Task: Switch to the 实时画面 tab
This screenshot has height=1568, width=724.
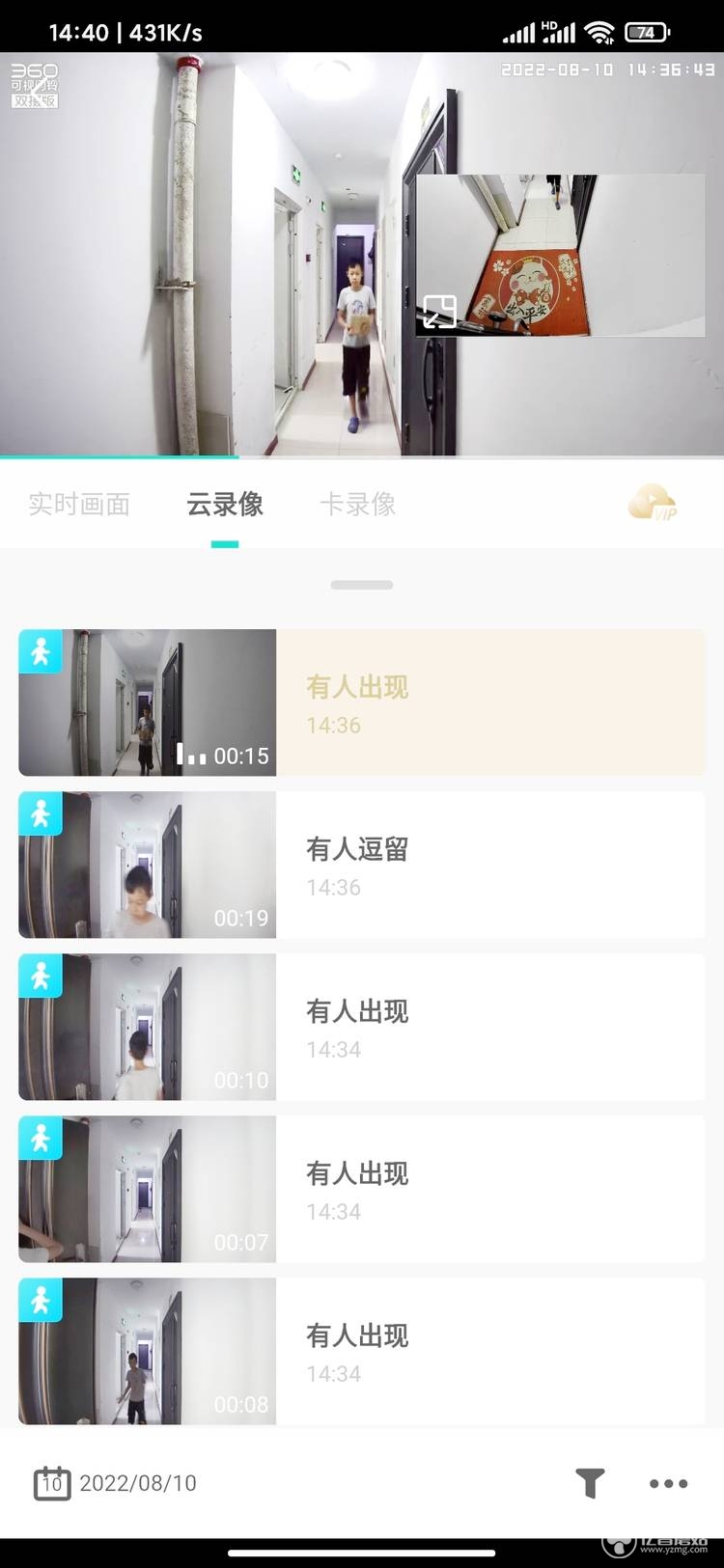Action: pyautogui.click(x=79, y=504)
